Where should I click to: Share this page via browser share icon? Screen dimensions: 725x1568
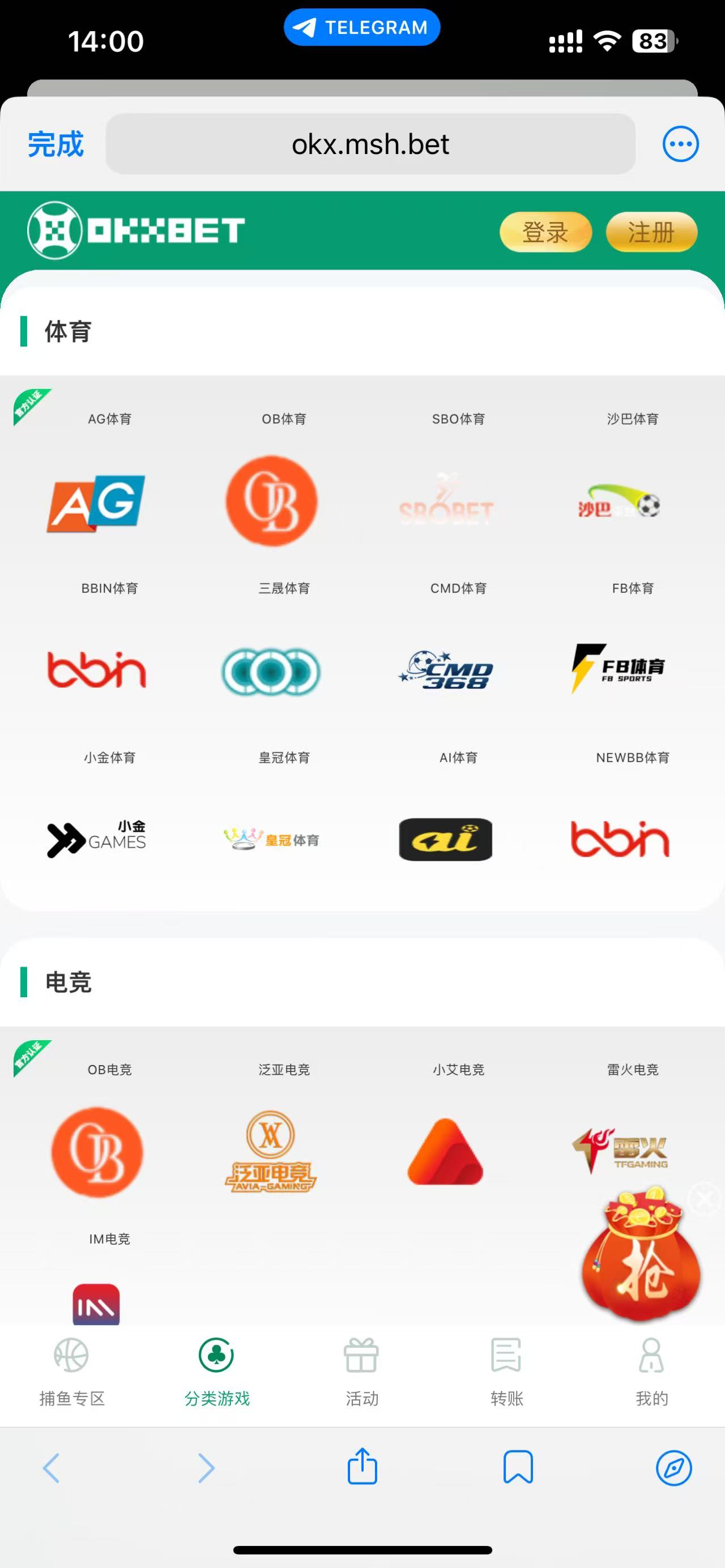(x=362, y=1467)
